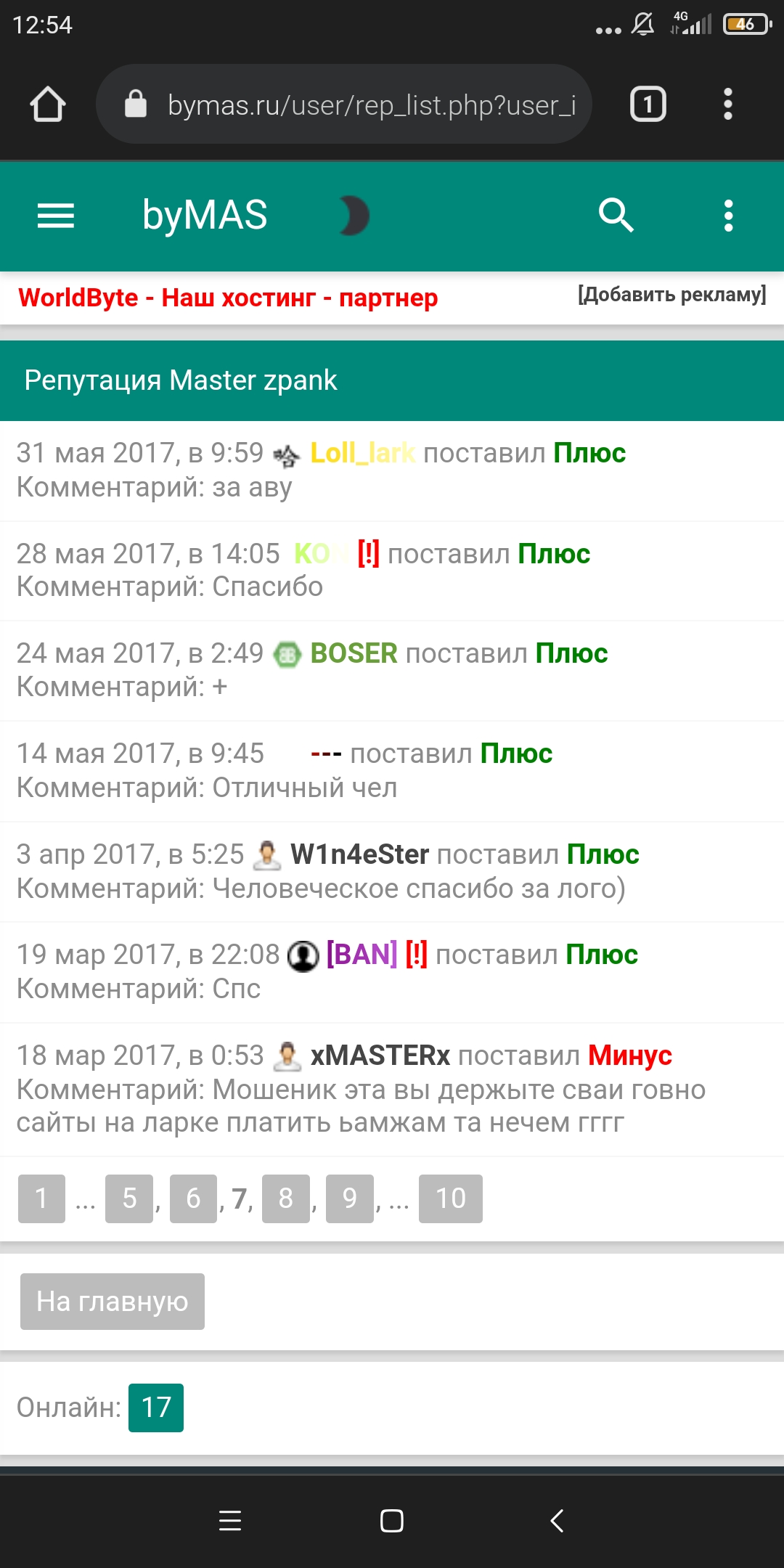Open W1n4eSter's profile link

tap(359, 854)
